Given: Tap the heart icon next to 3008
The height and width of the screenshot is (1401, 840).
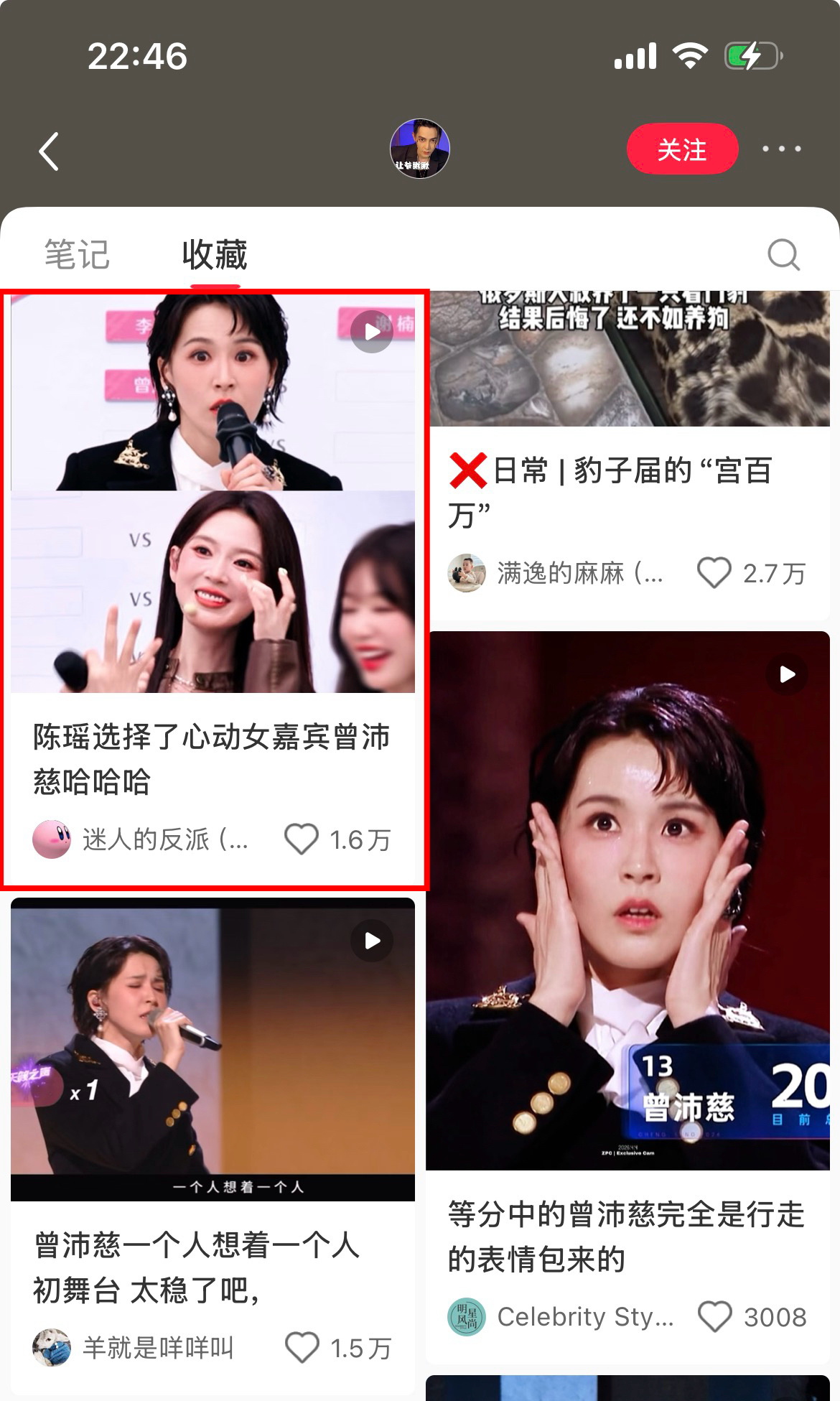Looking at the screenshot, I should (715, 1316).
